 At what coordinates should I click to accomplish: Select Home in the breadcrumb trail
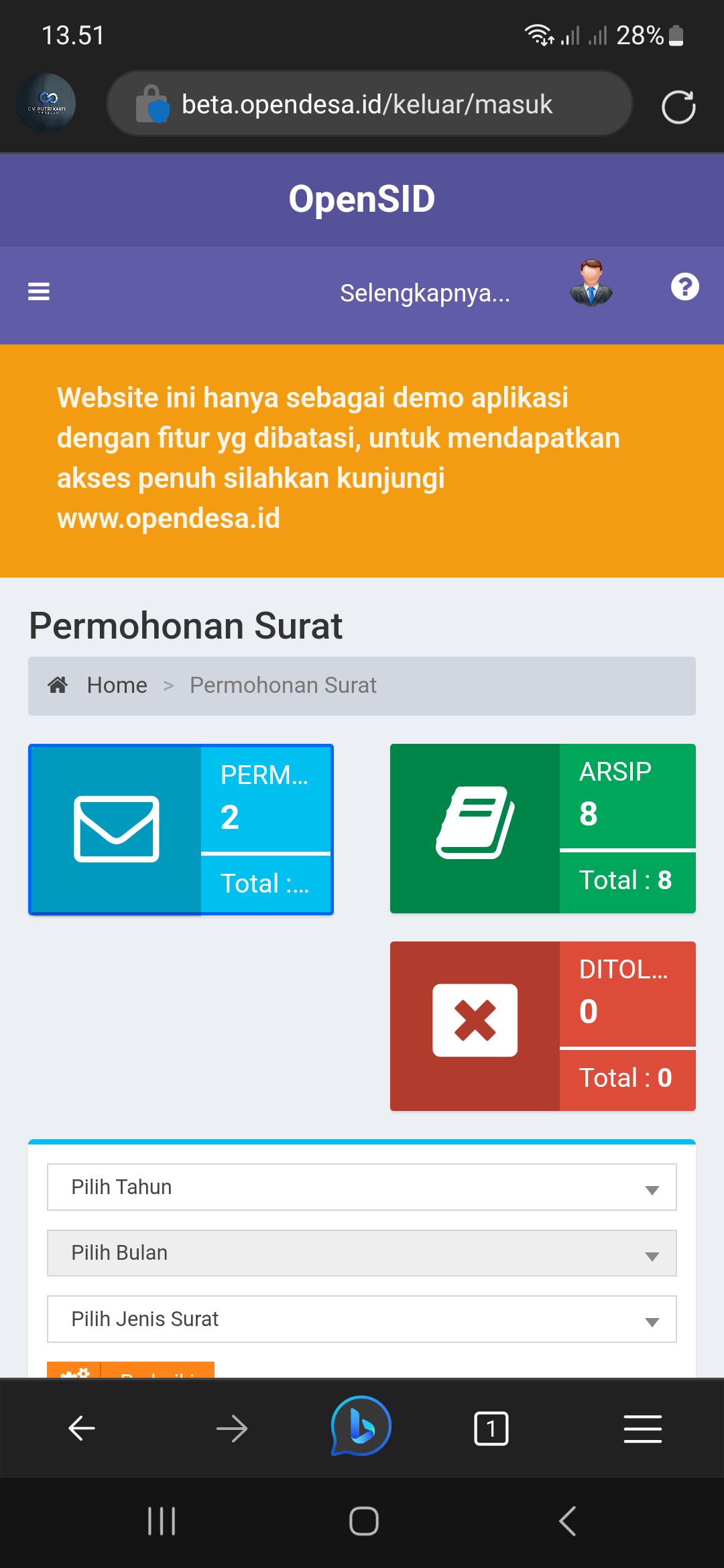tap(117, 685)
